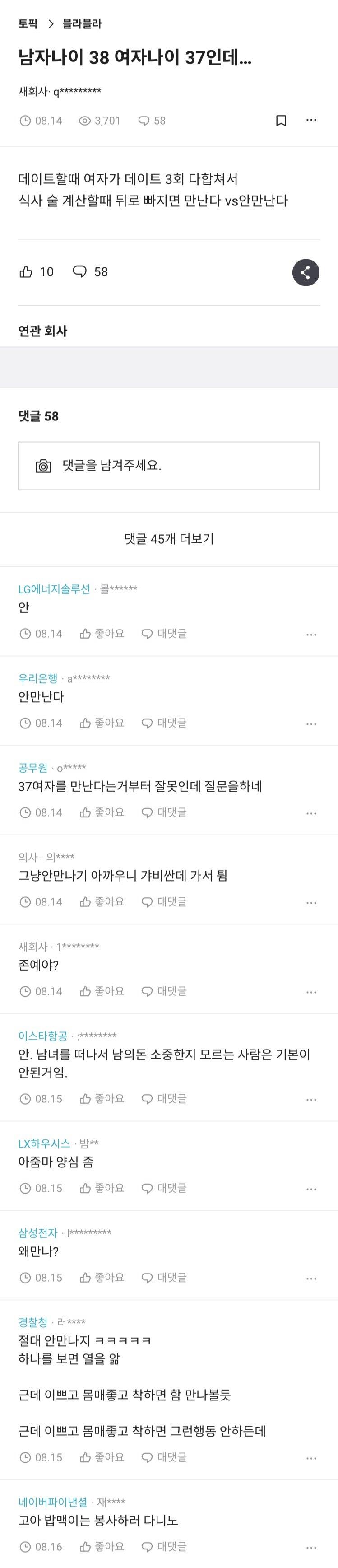Reply to the 우리은행 comment

164,723
